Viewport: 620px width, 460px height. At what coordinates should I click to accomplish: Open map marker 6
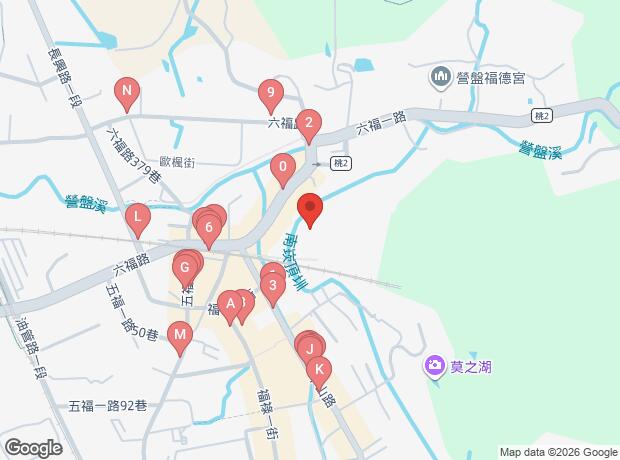point(208,228)
